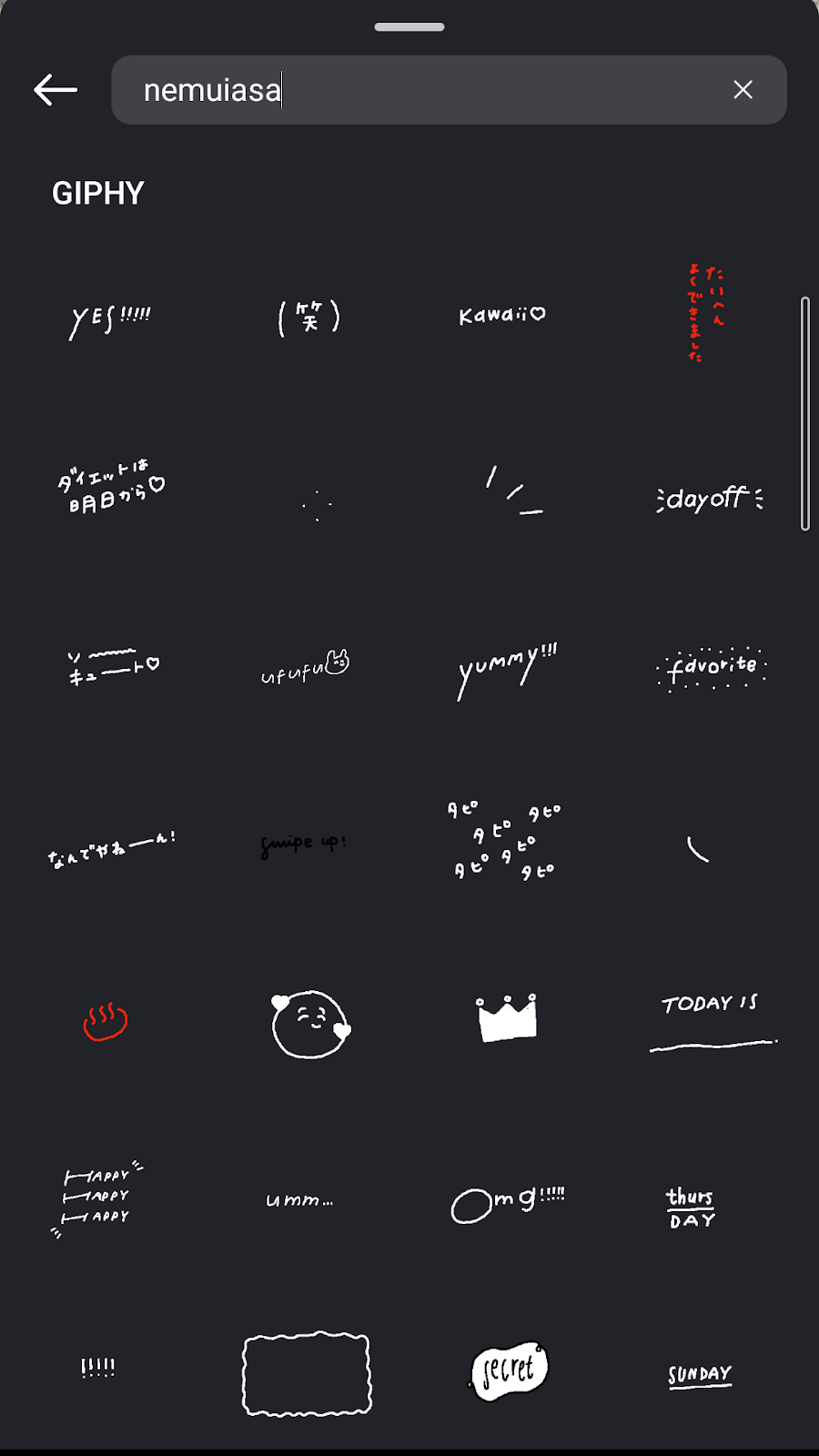Select the smiling face with hearts sticker
The height and width of the screenshot is (1456, 819).
pos(310,1025)
